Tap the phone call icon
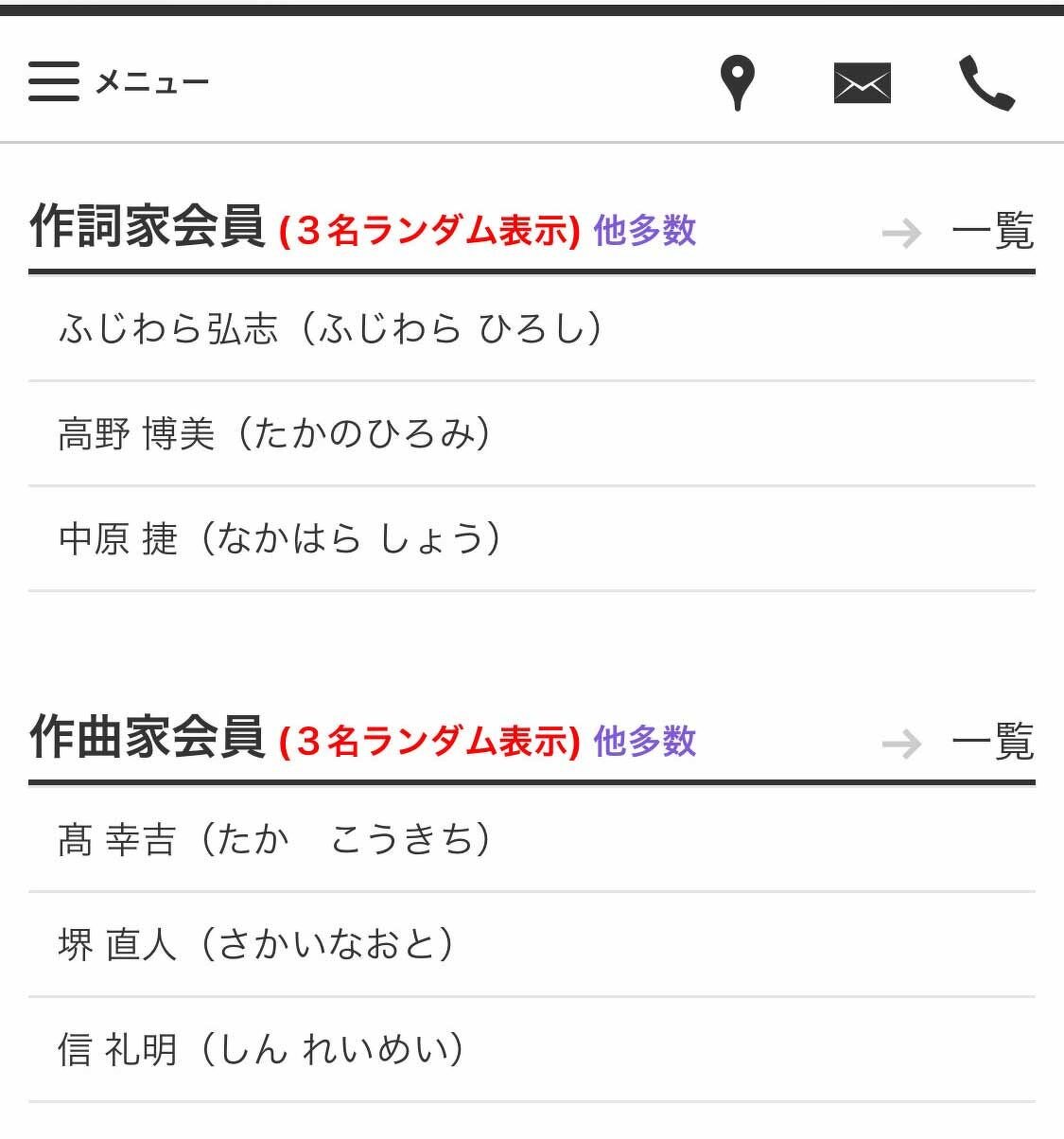This screenshot has width=1064, height=1139. pyautogui.click(x=986, y=83)
